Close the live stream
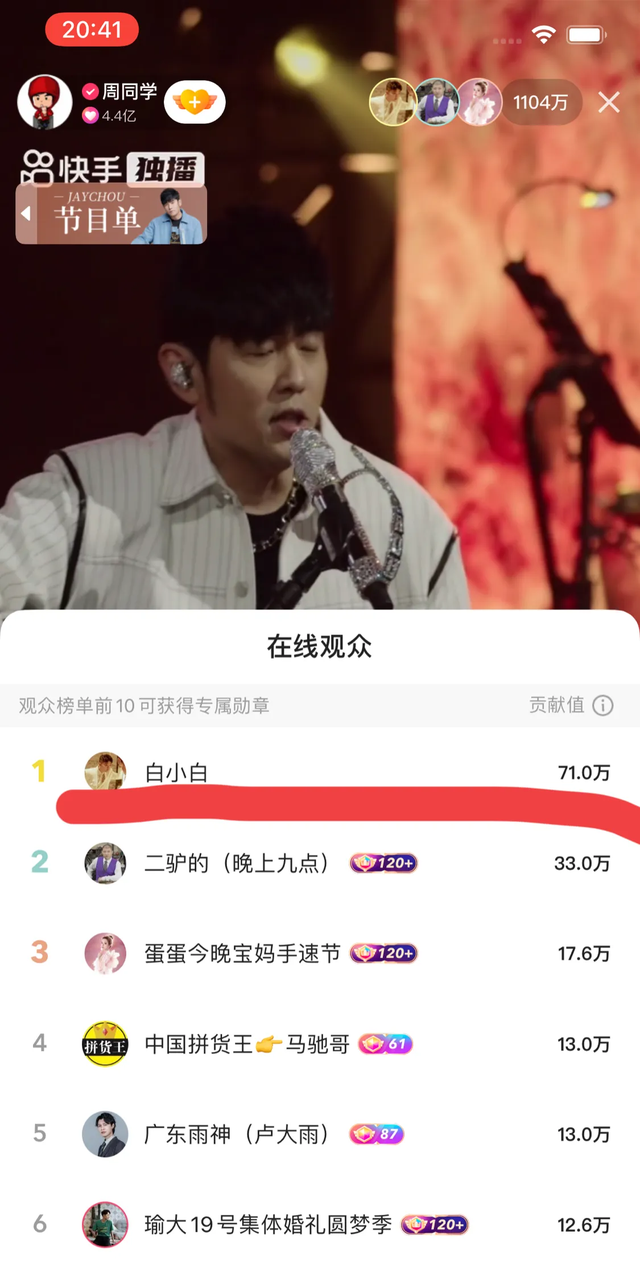640x1261 pixels. (x=609, y=102)
